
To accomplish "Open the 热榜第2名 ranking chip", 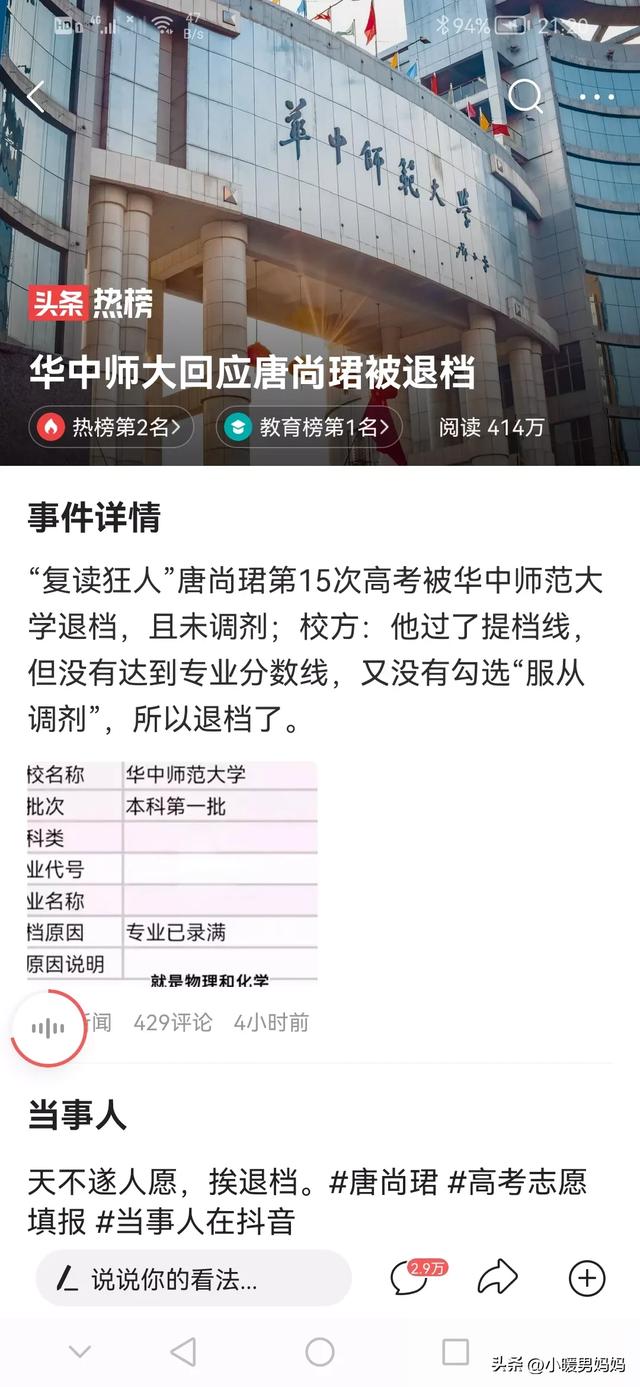I will (111, 428).
